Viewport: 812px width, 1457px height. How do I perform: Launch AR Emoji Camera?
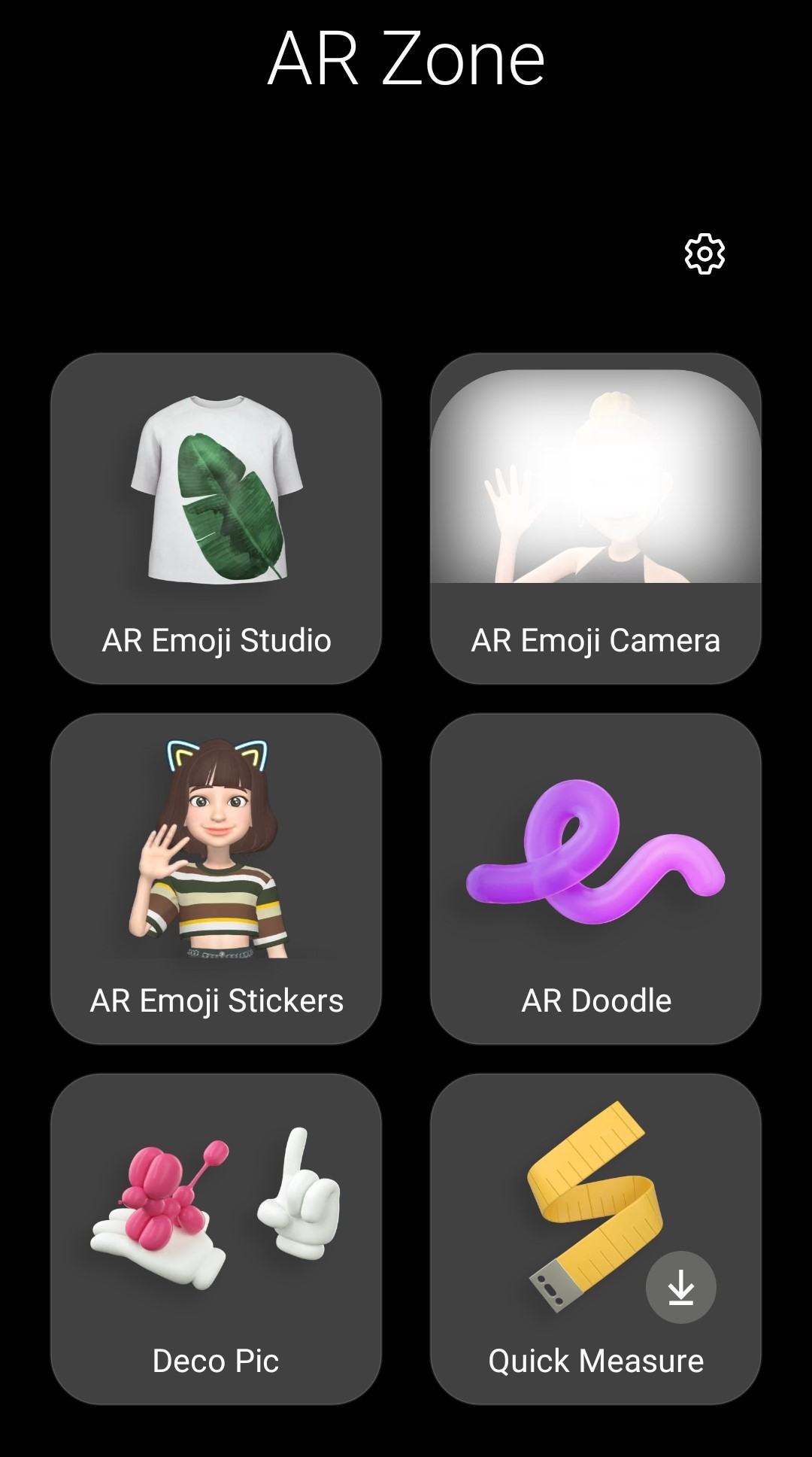(x=595, y=518)
